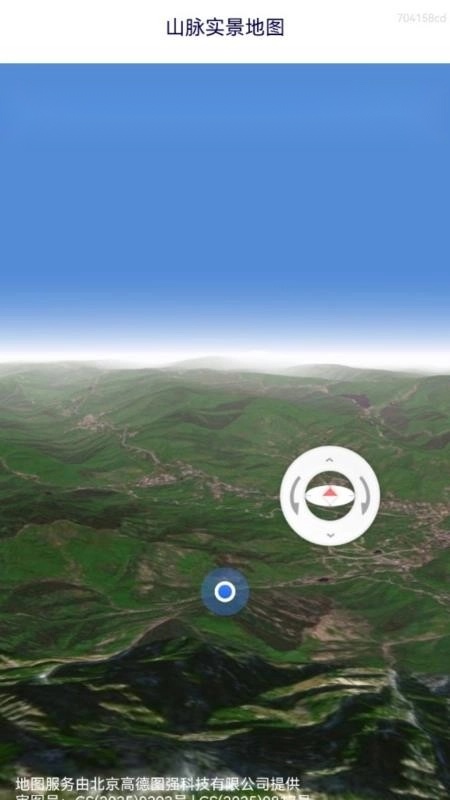Rotate the map counterclockwise using the left arrow
Image resolution: width=450 pixels, height=800 pixels.
[294, 496]
